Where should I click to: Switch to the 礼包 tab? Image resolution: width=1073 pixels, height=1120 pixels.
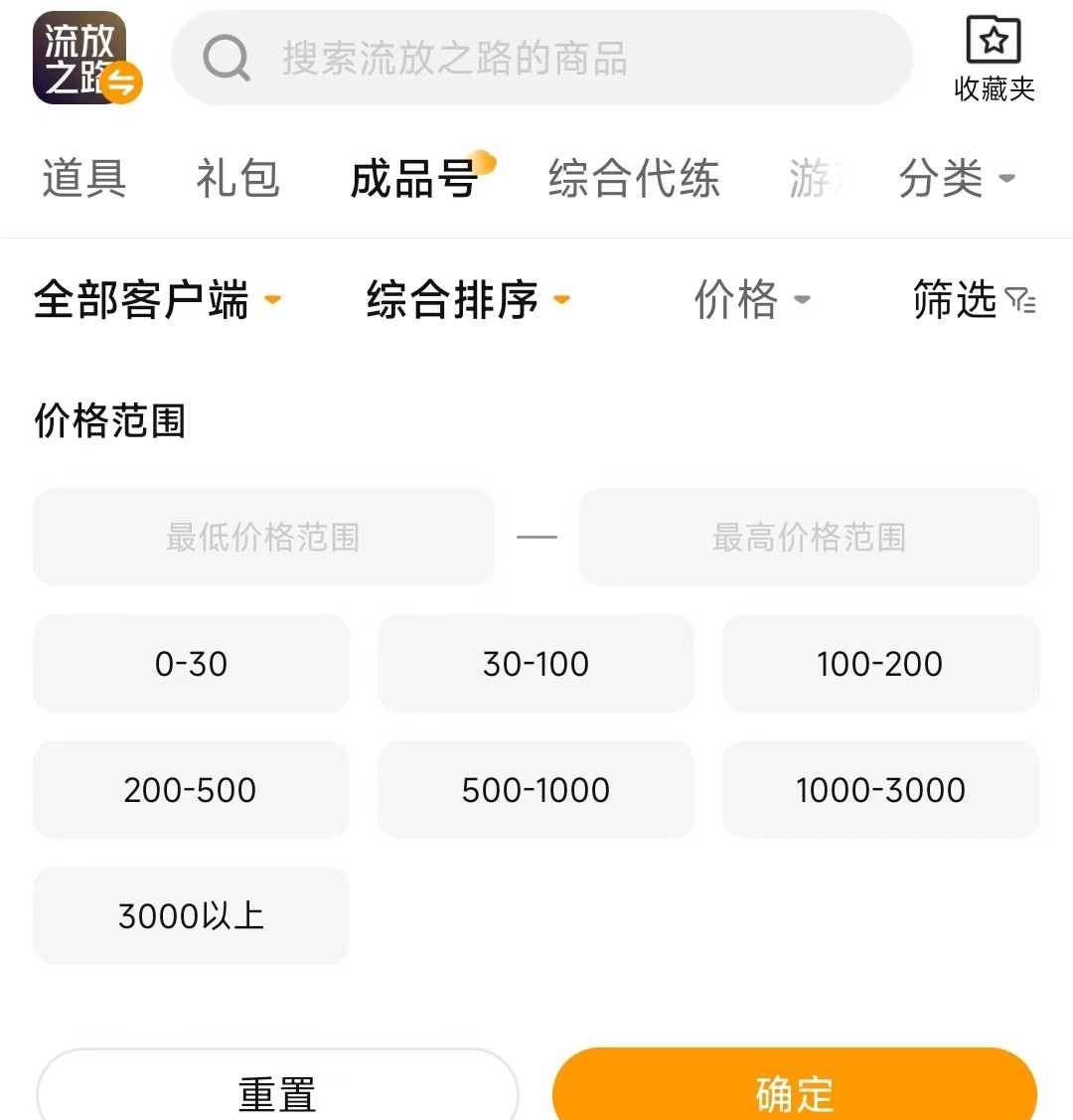click(237, 180)
